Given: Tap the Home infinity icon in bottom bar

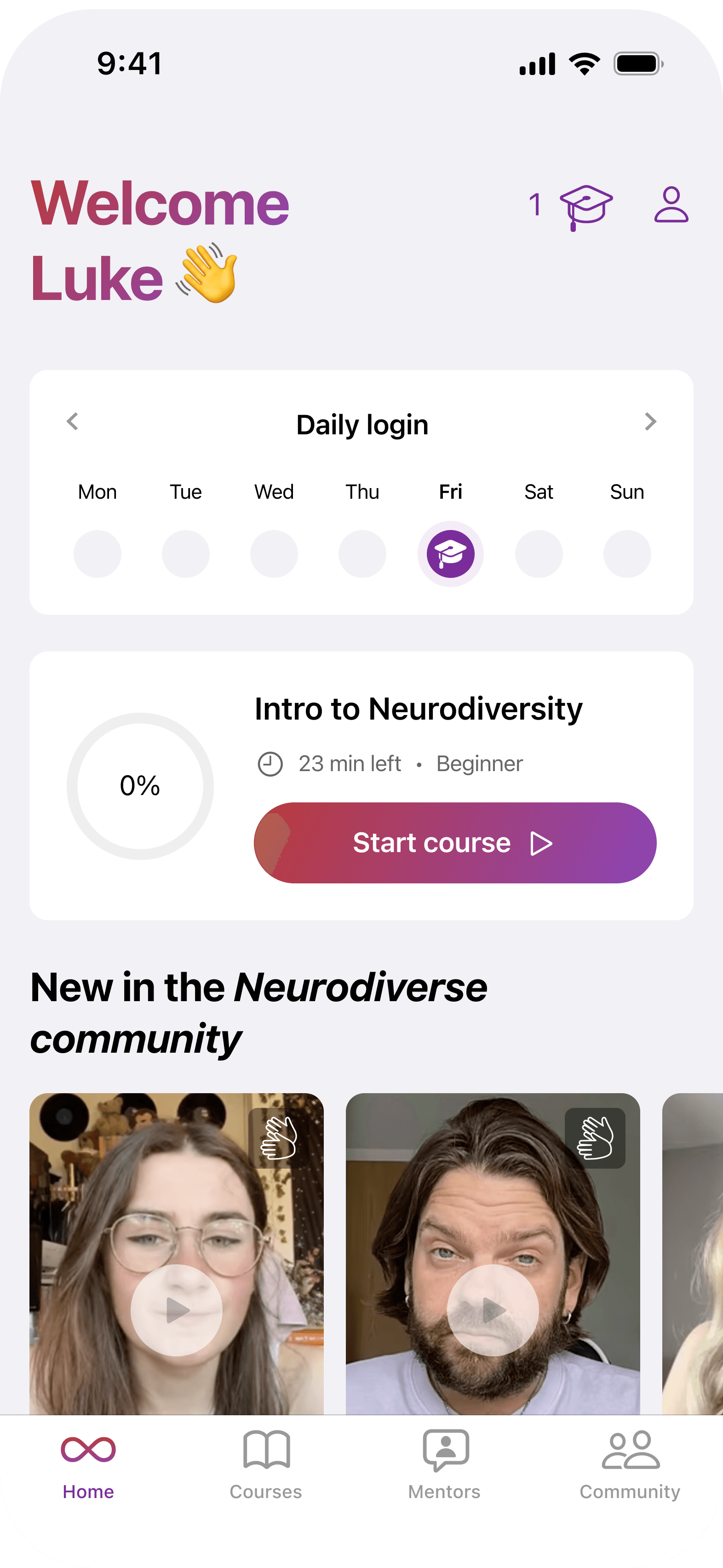Looking at the screenshot, I should point(88,1451).
